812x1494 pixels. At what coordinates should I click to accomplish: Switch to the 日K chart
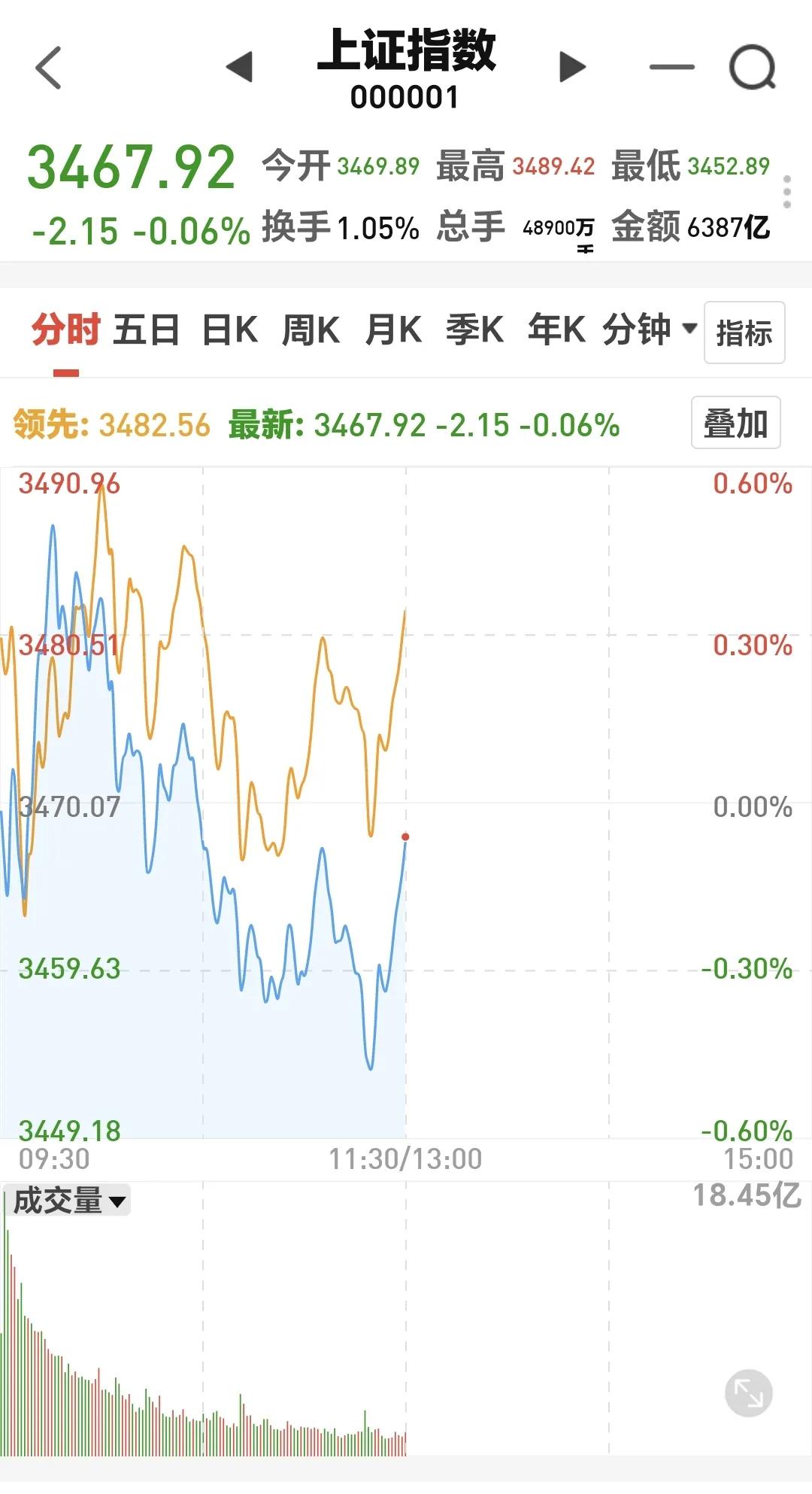tap(230, 330)
